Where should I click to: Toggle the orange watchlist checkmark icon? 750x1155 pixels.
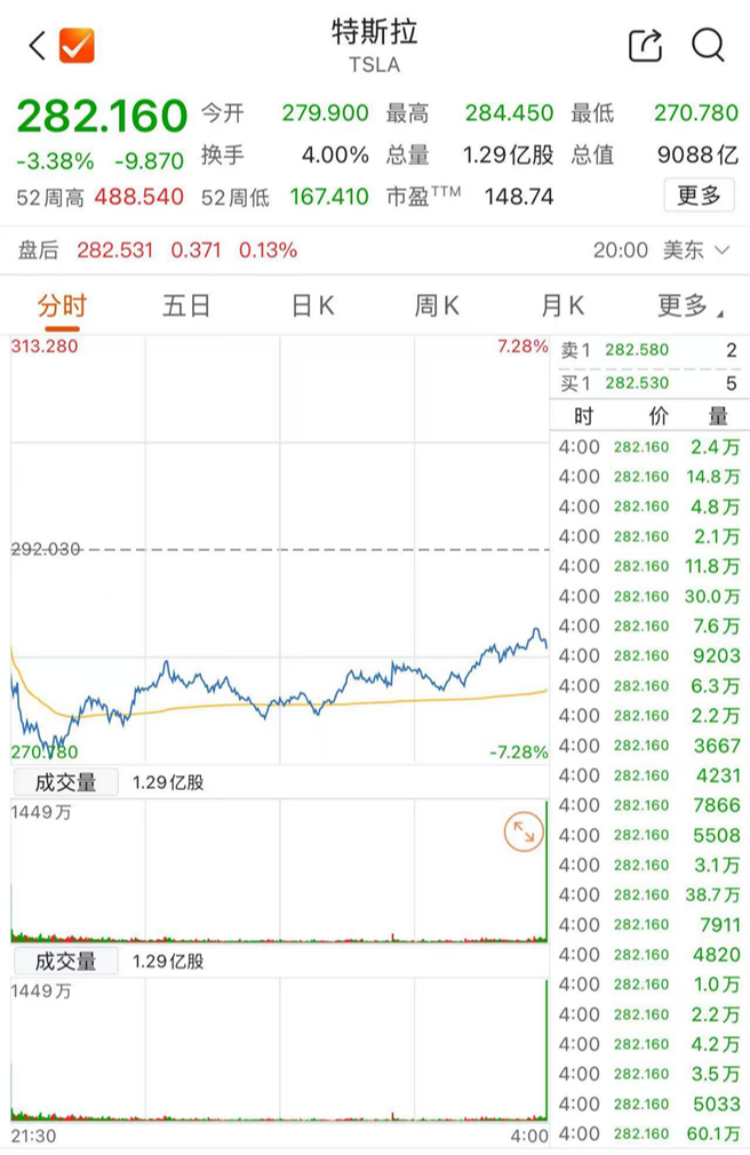[77, 46]
